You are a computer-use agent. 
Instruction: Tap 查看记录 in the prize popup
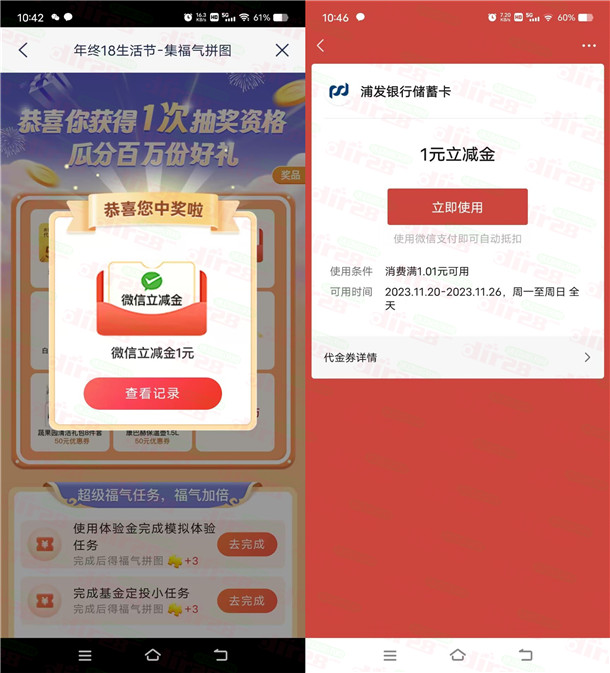152,394
